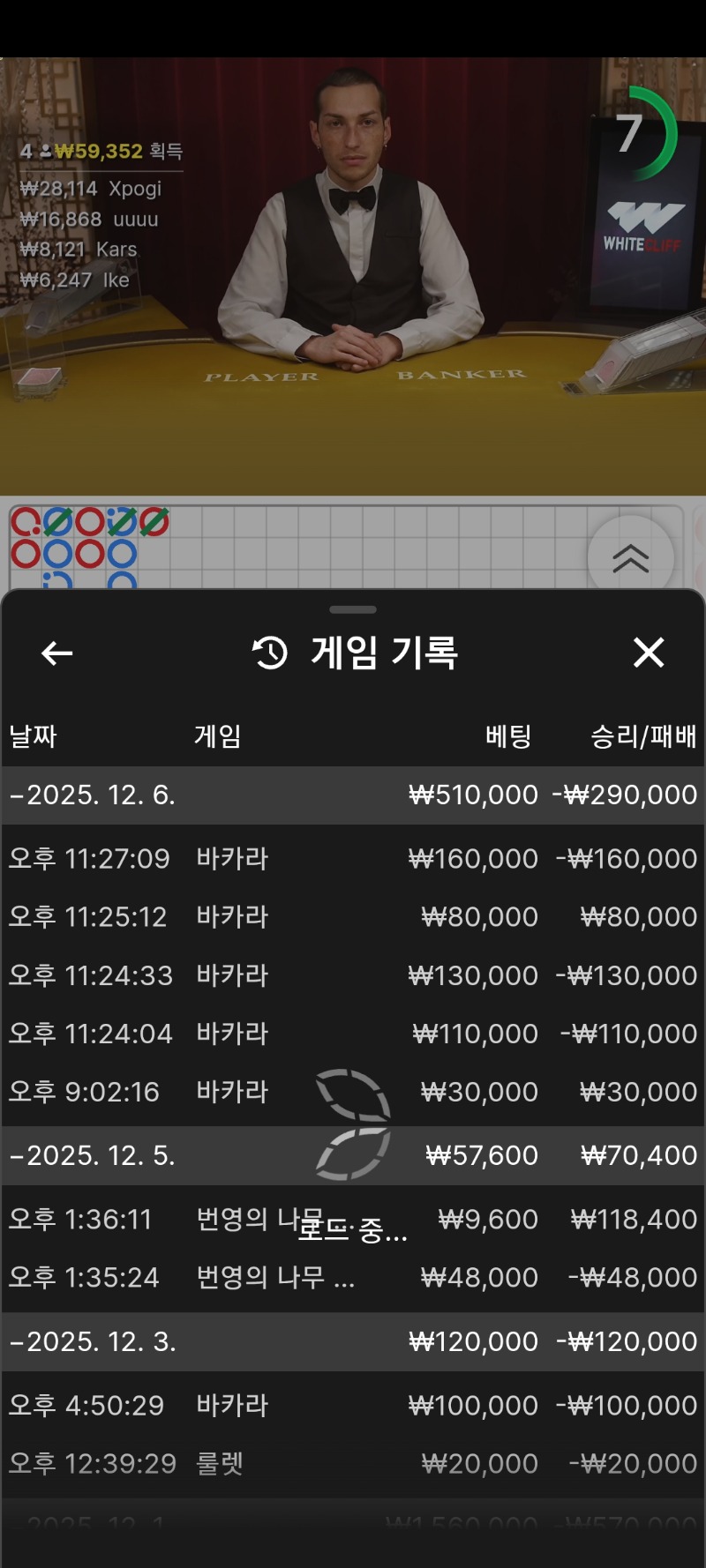View the 오후 4:50:29 바카라 entry

(353, 1405)
